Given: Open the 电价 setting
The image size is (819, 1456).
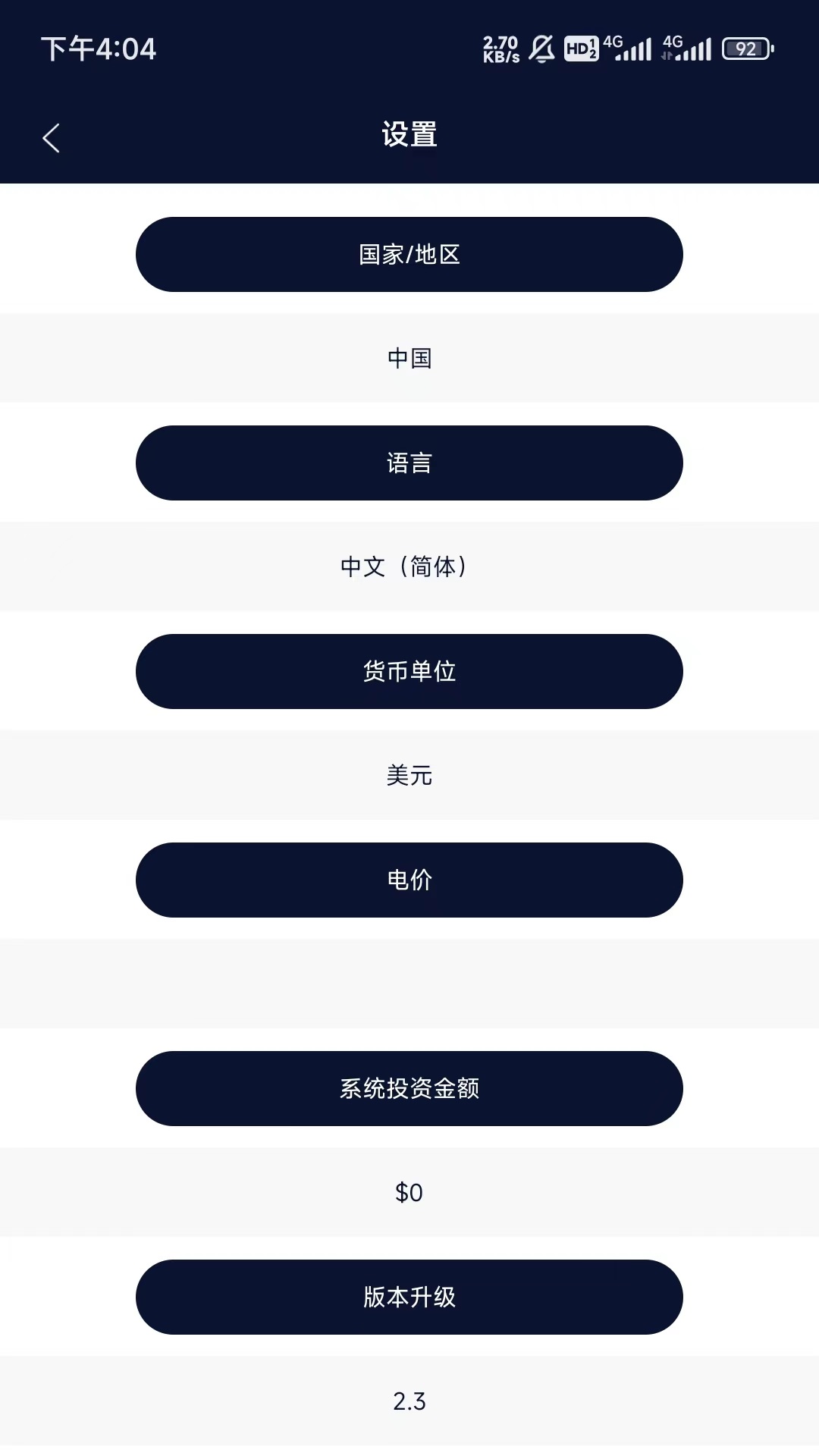Looking at the screenshot, I should coord(409,880).
